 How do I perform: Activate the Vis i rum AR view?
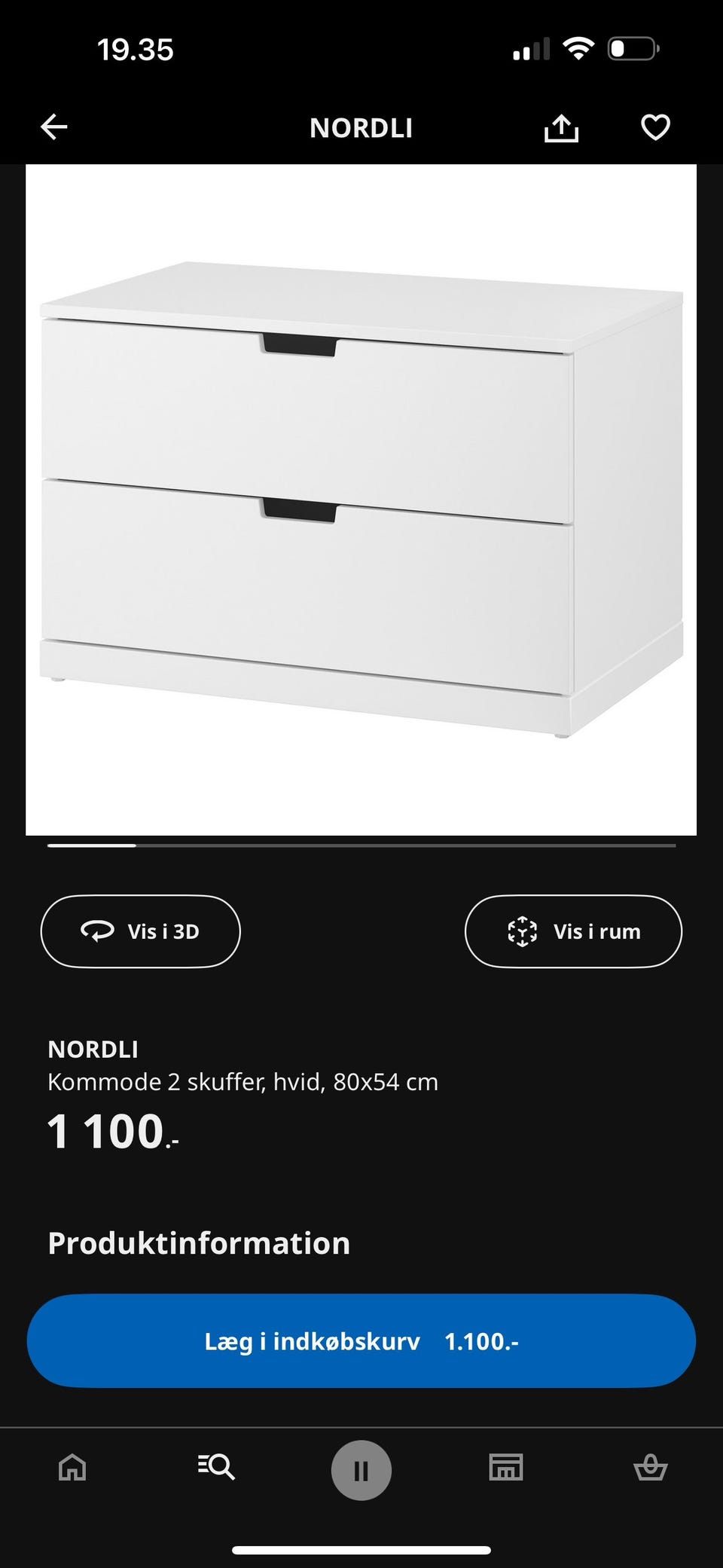pos(573,931)
